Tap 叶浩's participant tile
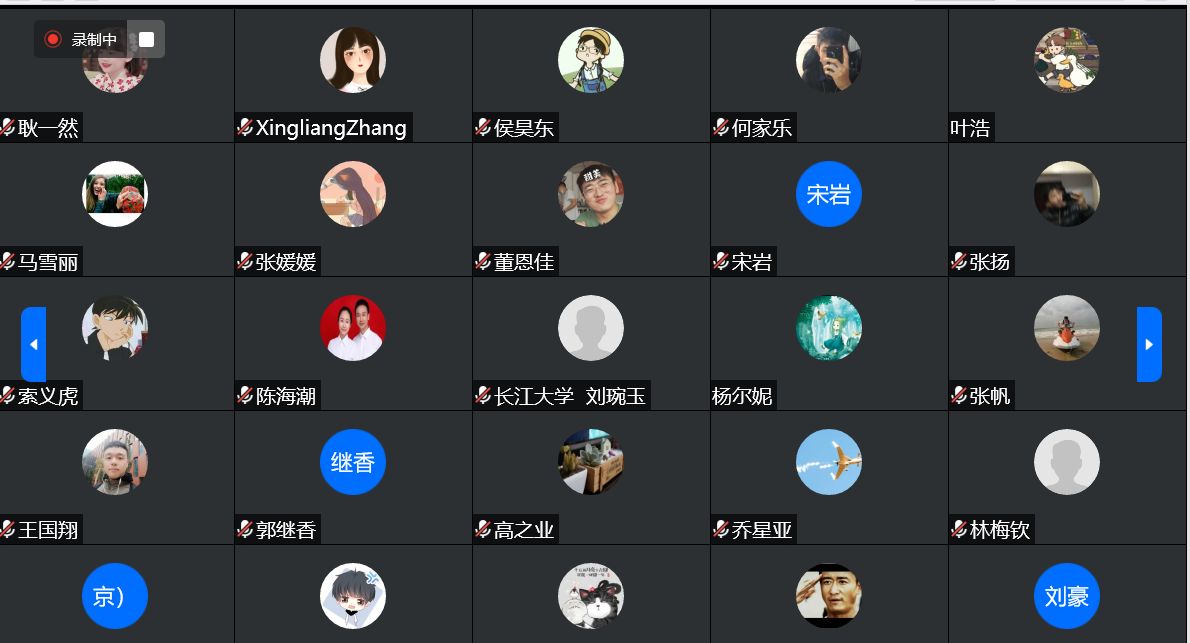Viewport: 1190px width, 643px height. pos(1067,75)
